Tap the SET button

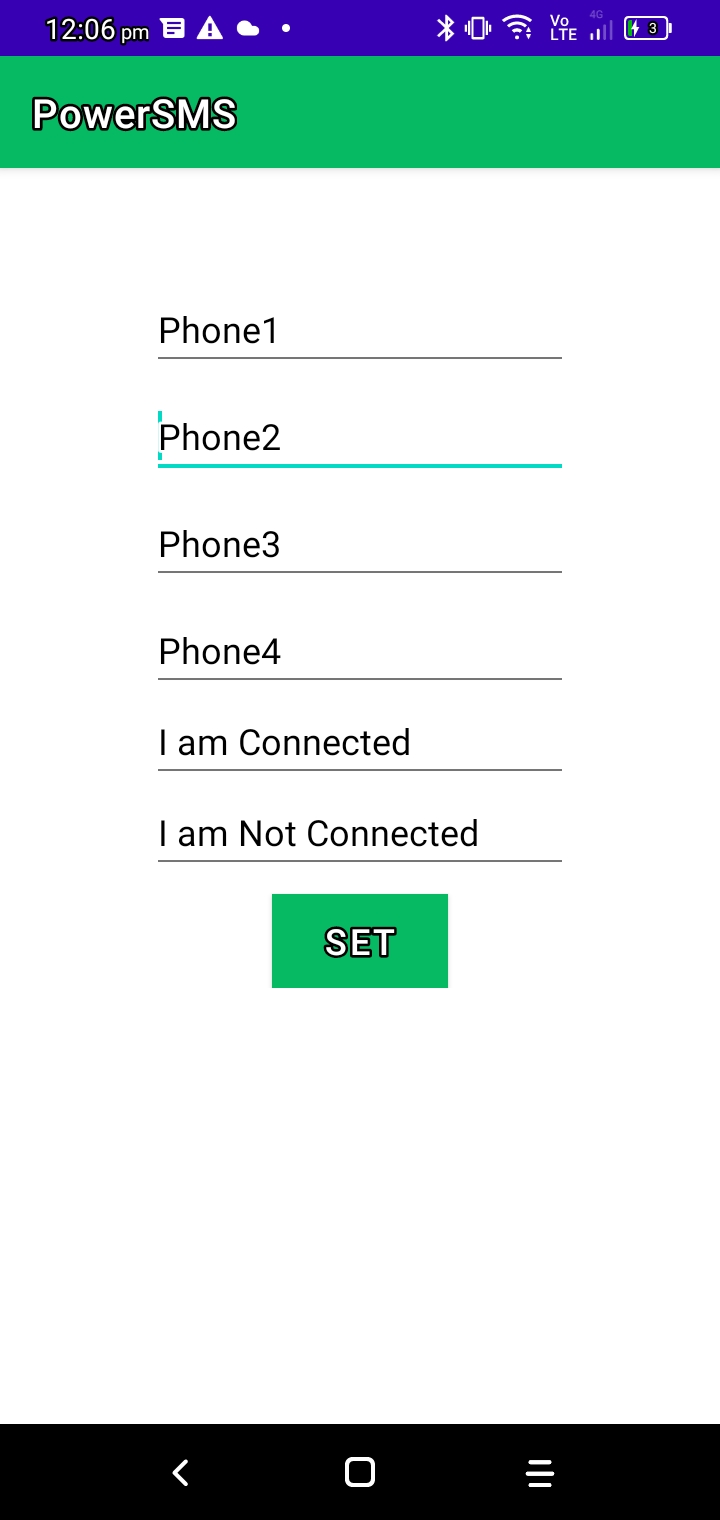(359, 941)
